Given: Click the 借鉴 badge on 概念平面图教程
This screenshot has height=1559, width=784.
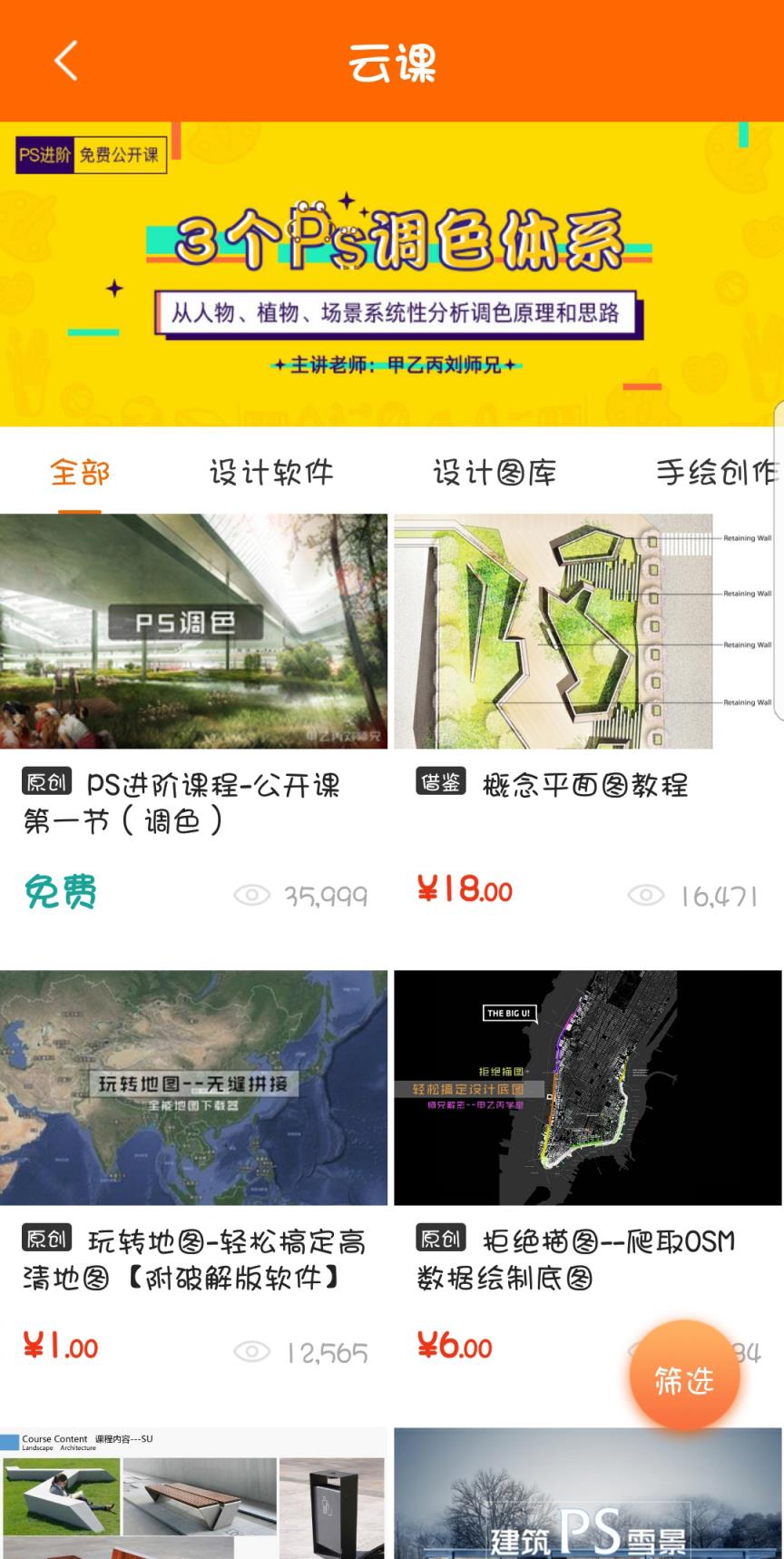Looking at the screenshot, I should point(440,780).
